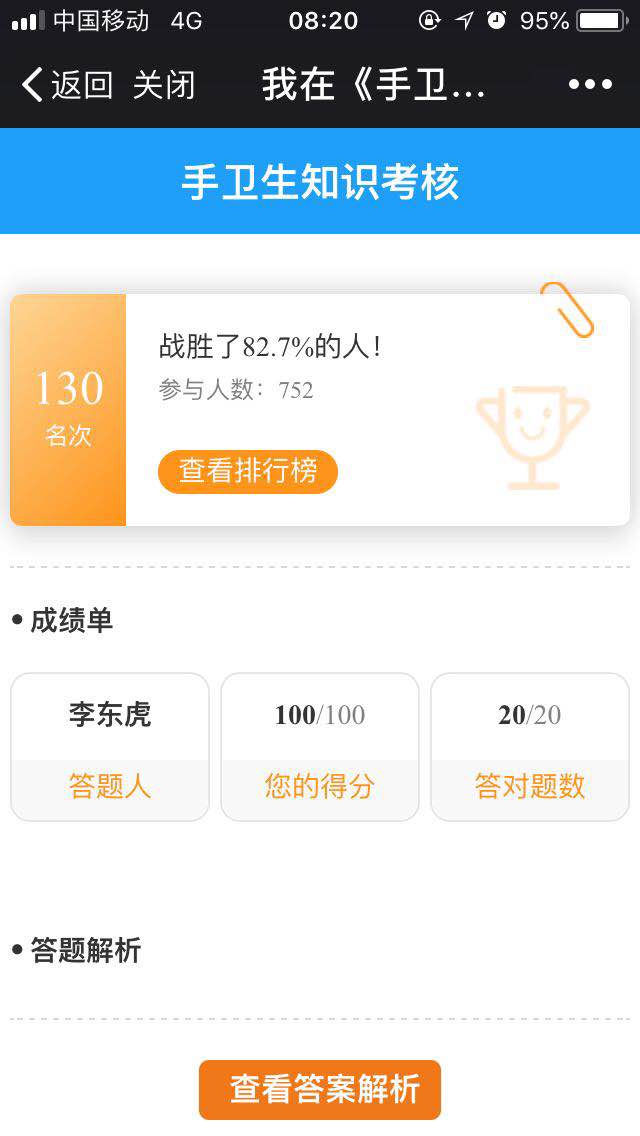Open the three-dot overflow menu
The image size is (640, 1136).
590,85
